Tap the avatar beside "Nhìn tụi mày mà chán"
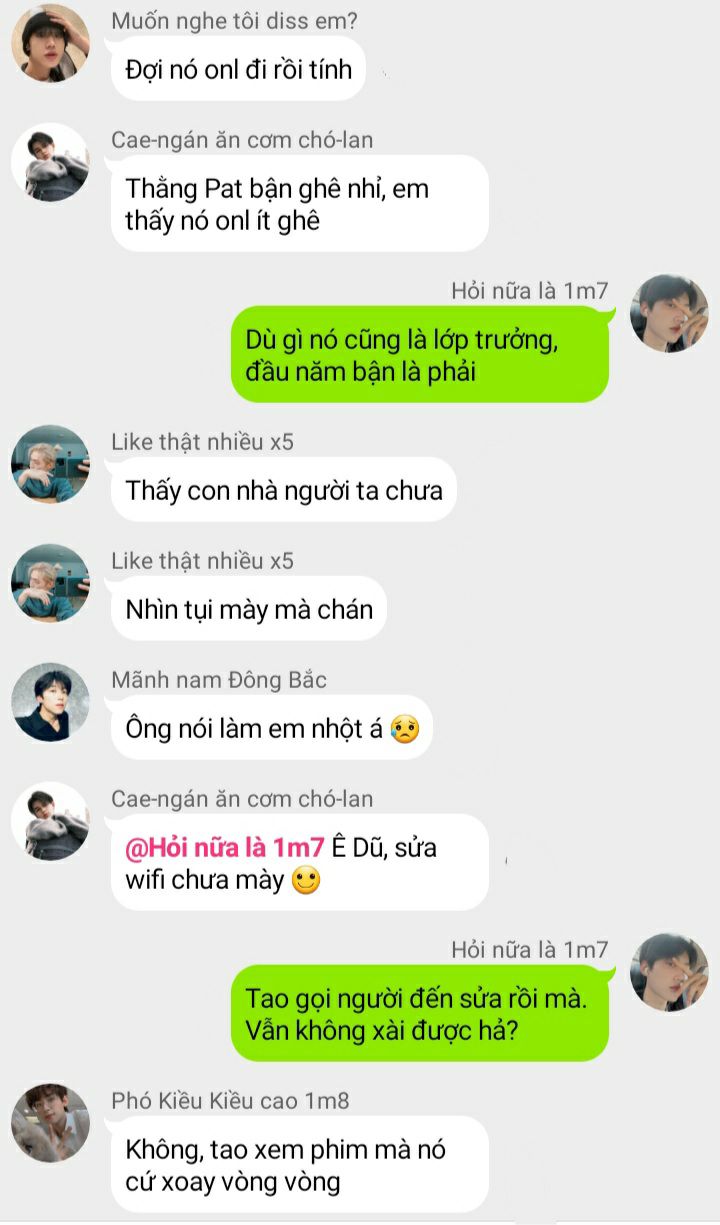720x1225 pixels. point(50,583)
